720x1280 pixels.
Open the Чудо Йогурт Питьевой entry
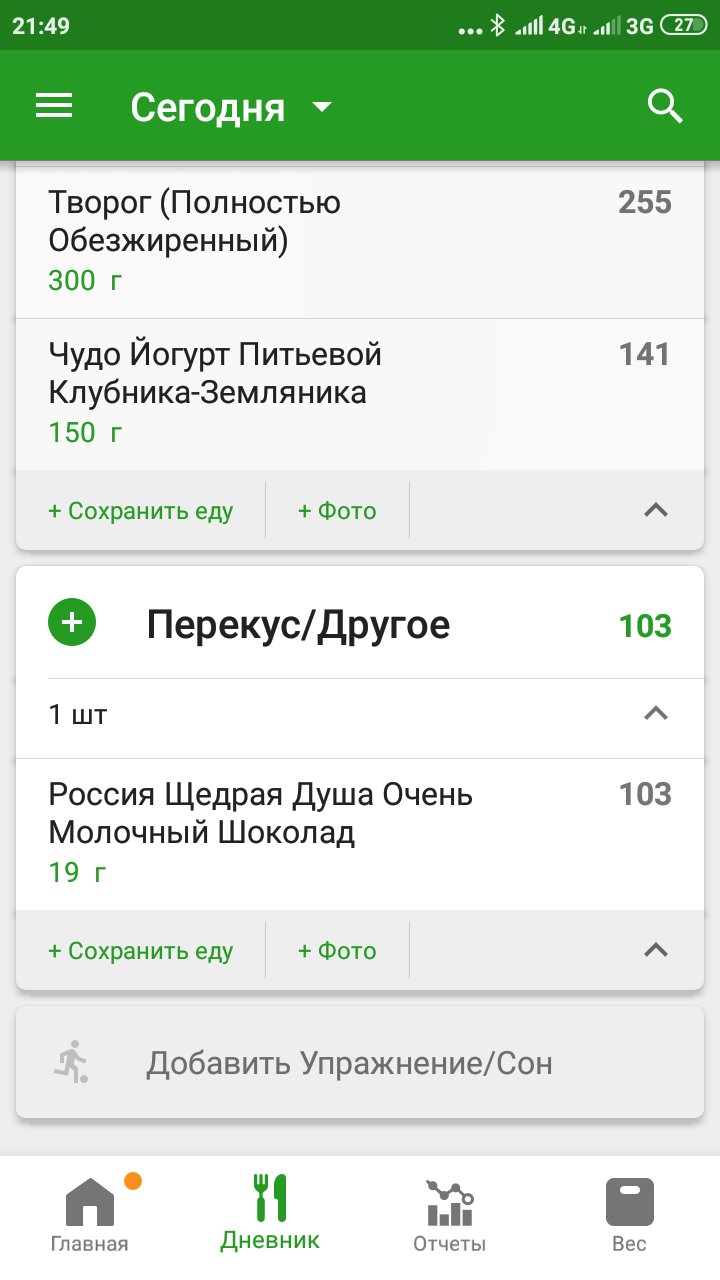click(360, 394)
